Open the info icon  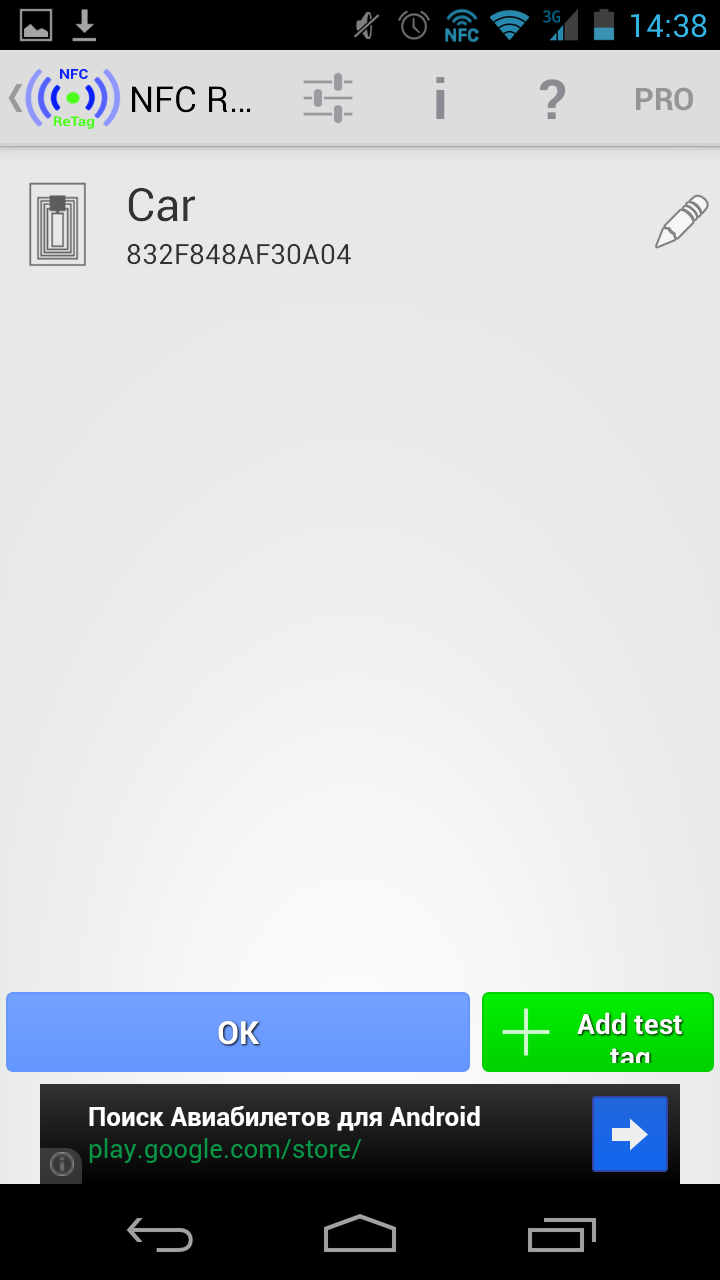click(x=440, y=98)
